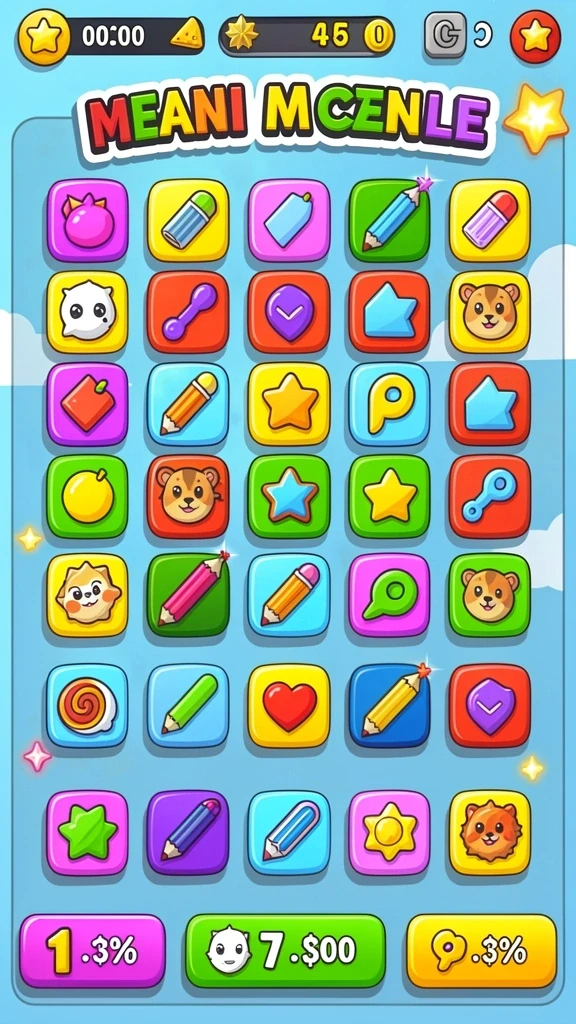
Task: Select the red tile with bear face
Action: pyautogui.click(x=188, y=496)
